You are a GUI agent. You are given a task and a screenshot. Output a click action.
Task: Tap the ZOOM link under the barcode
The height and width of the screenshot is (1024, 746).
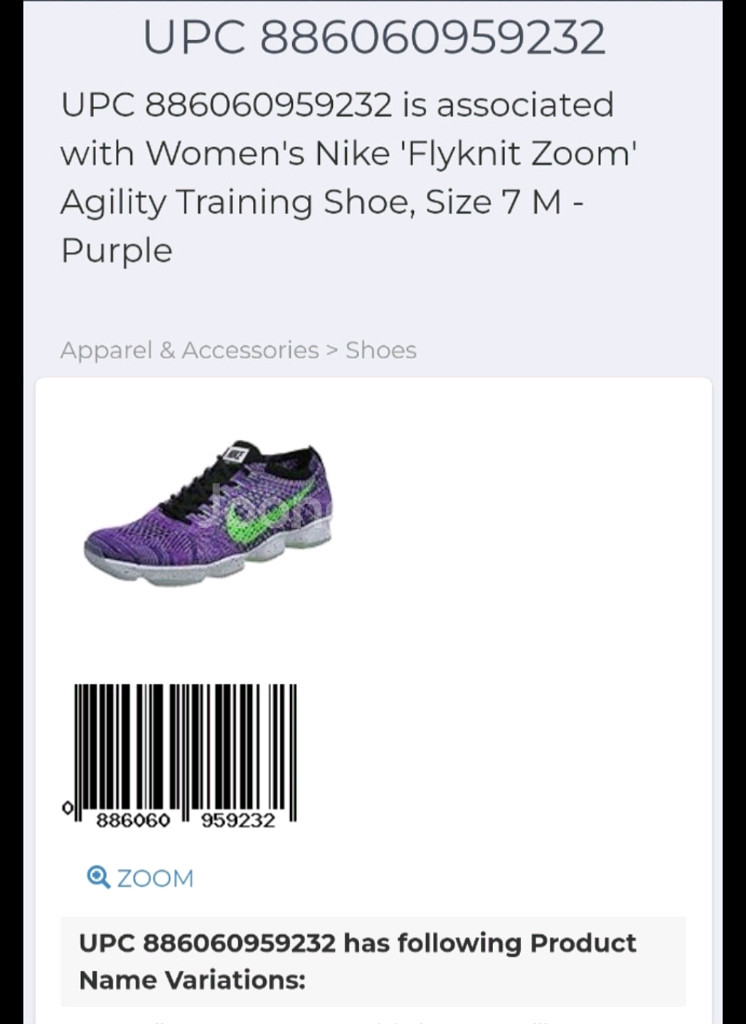(141, 878)
